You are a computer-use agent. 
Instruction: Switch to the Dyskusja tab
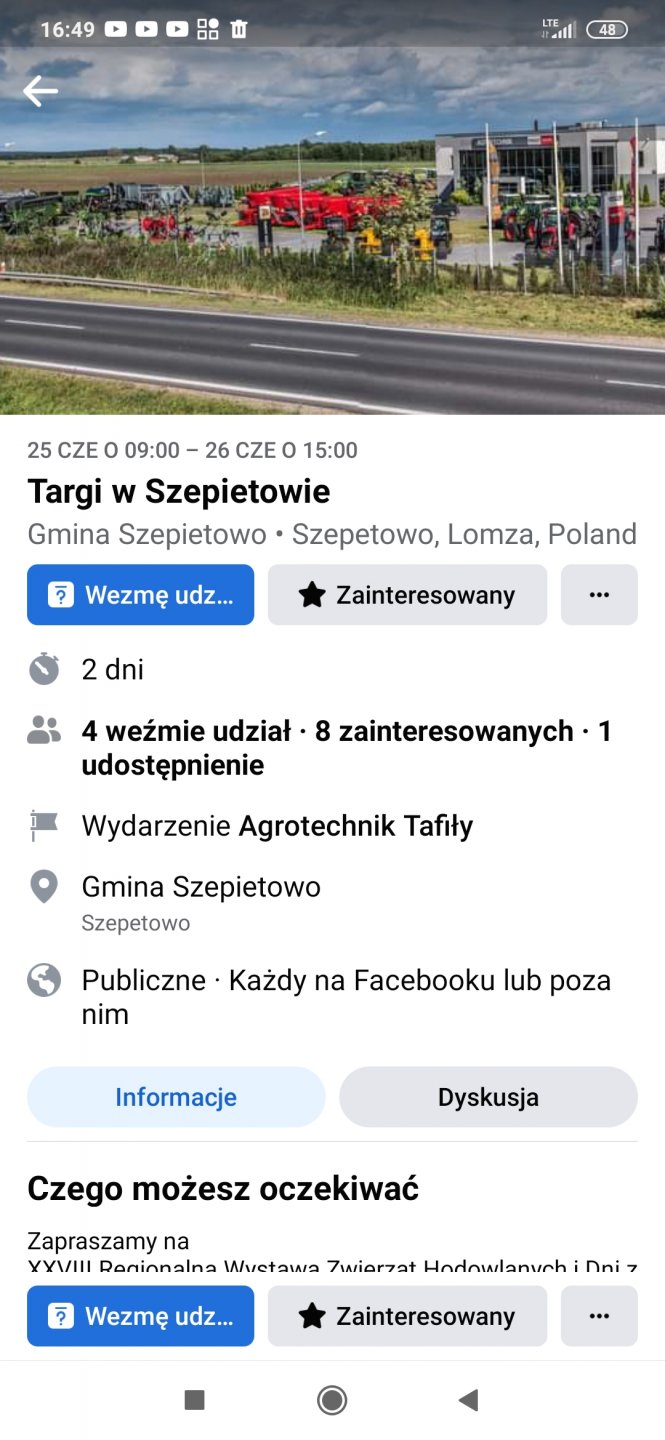[x=488, y=1097]
